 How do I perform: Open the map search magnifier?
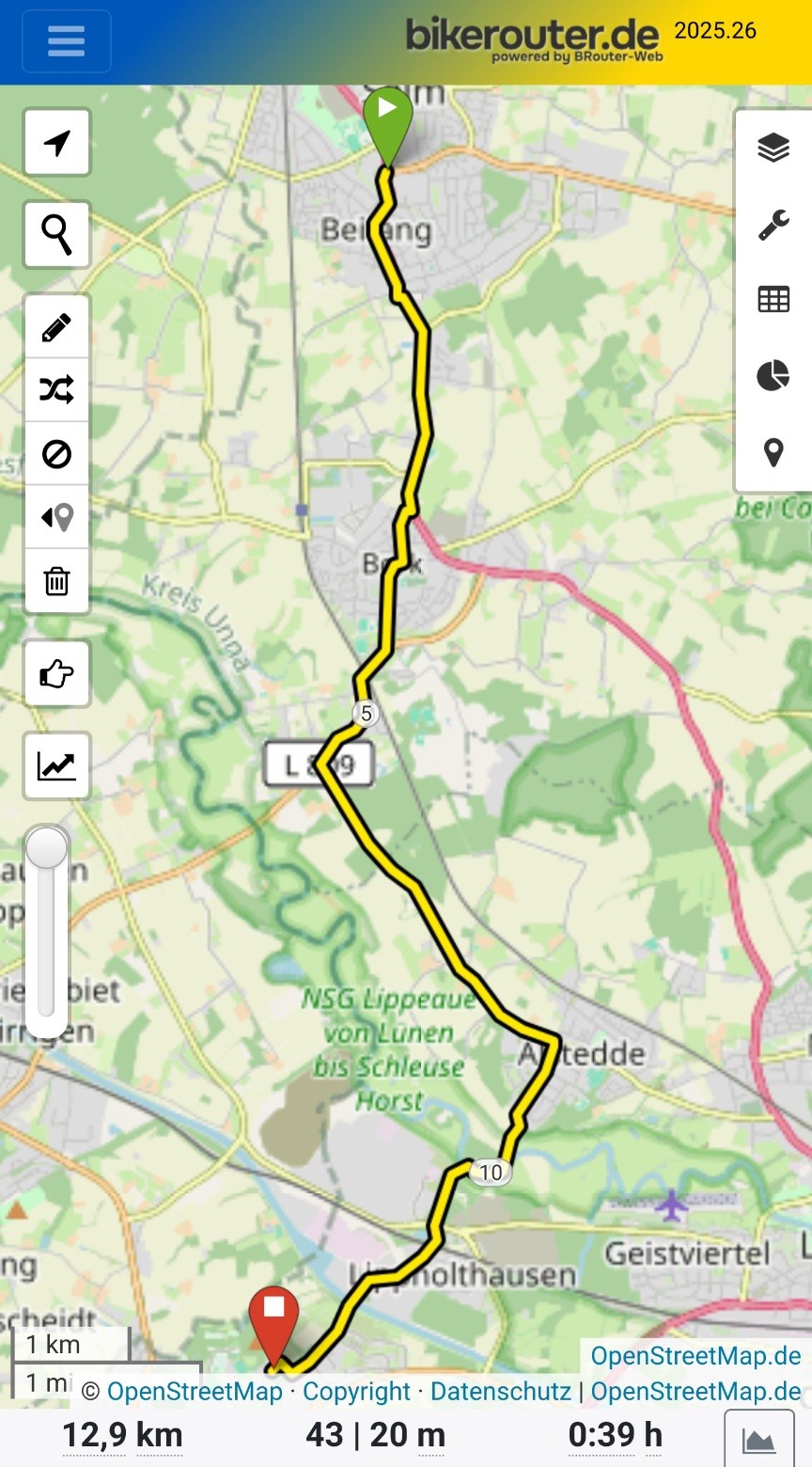pyautogui.click(x=57, y=234)
